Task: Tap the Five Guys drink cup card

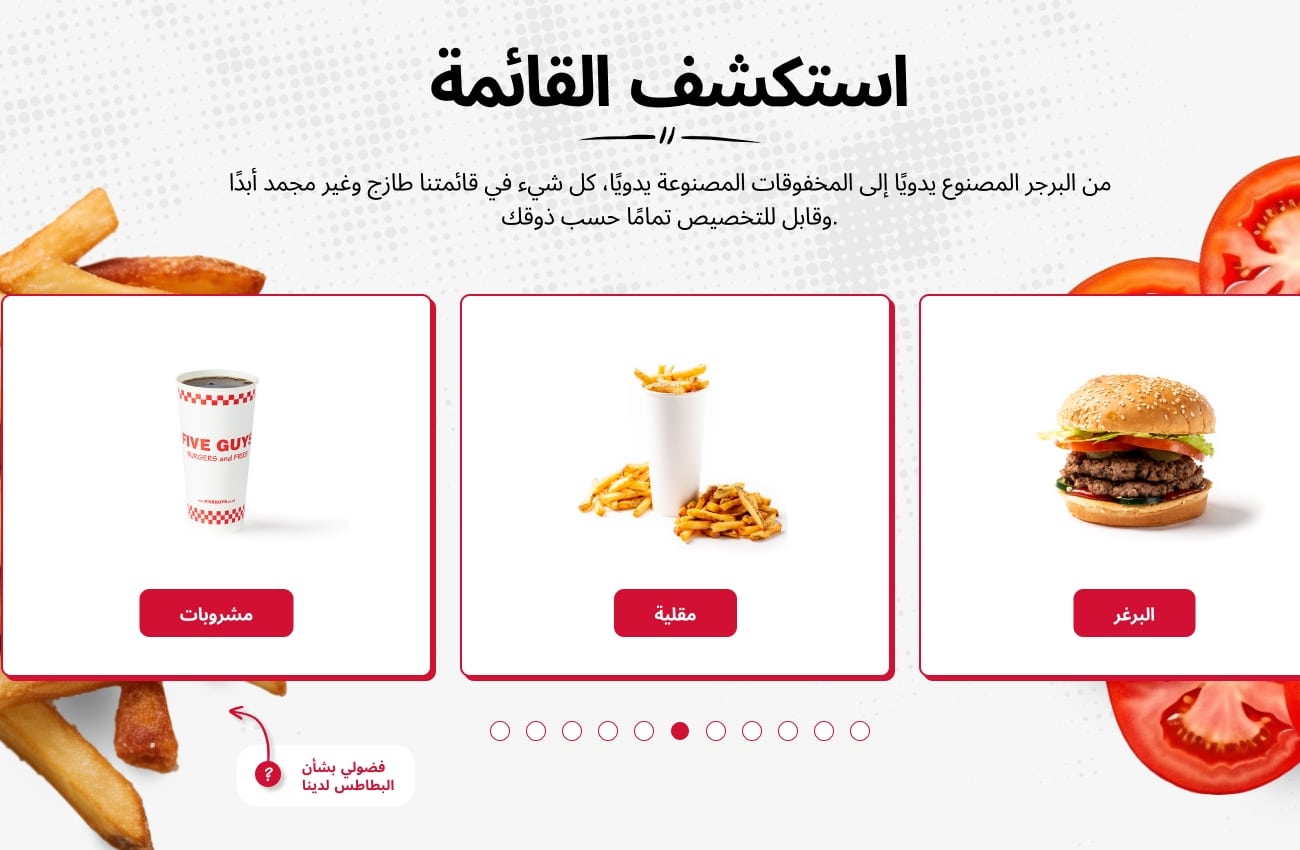Action: [216, 450]
